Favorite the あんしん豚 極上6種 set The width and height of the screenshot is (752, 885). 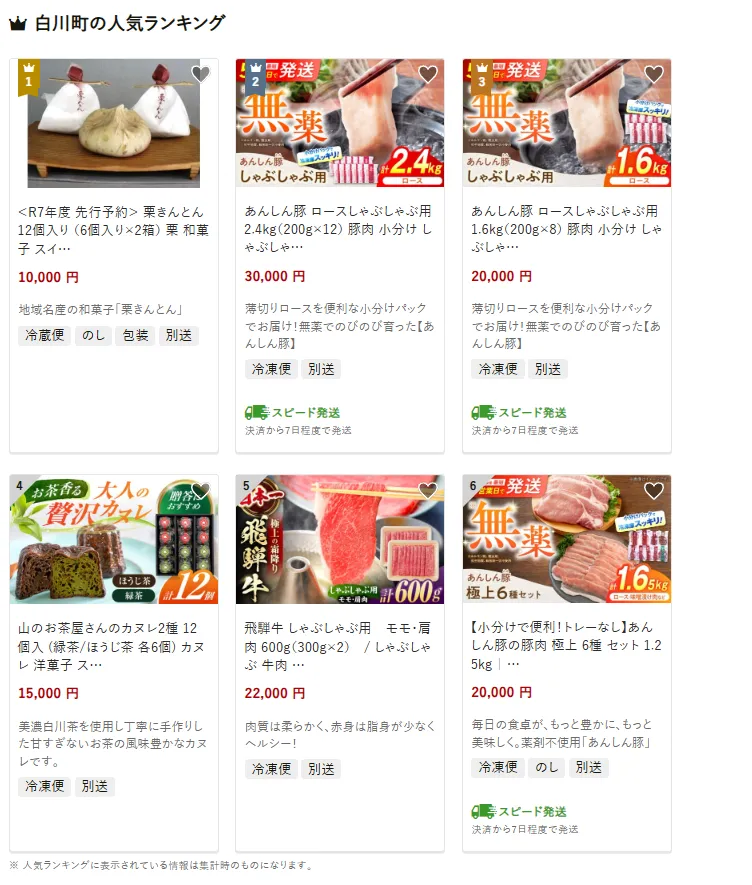tap(654, 491)
